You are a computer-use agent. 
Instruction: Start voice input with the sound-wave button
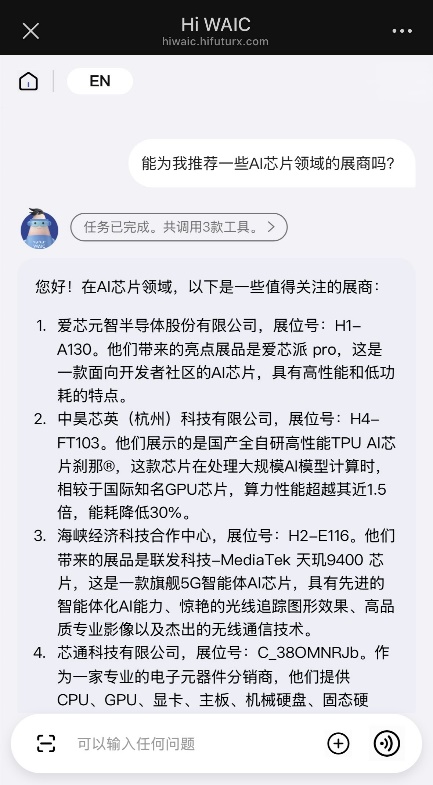(x=387, y=743)
